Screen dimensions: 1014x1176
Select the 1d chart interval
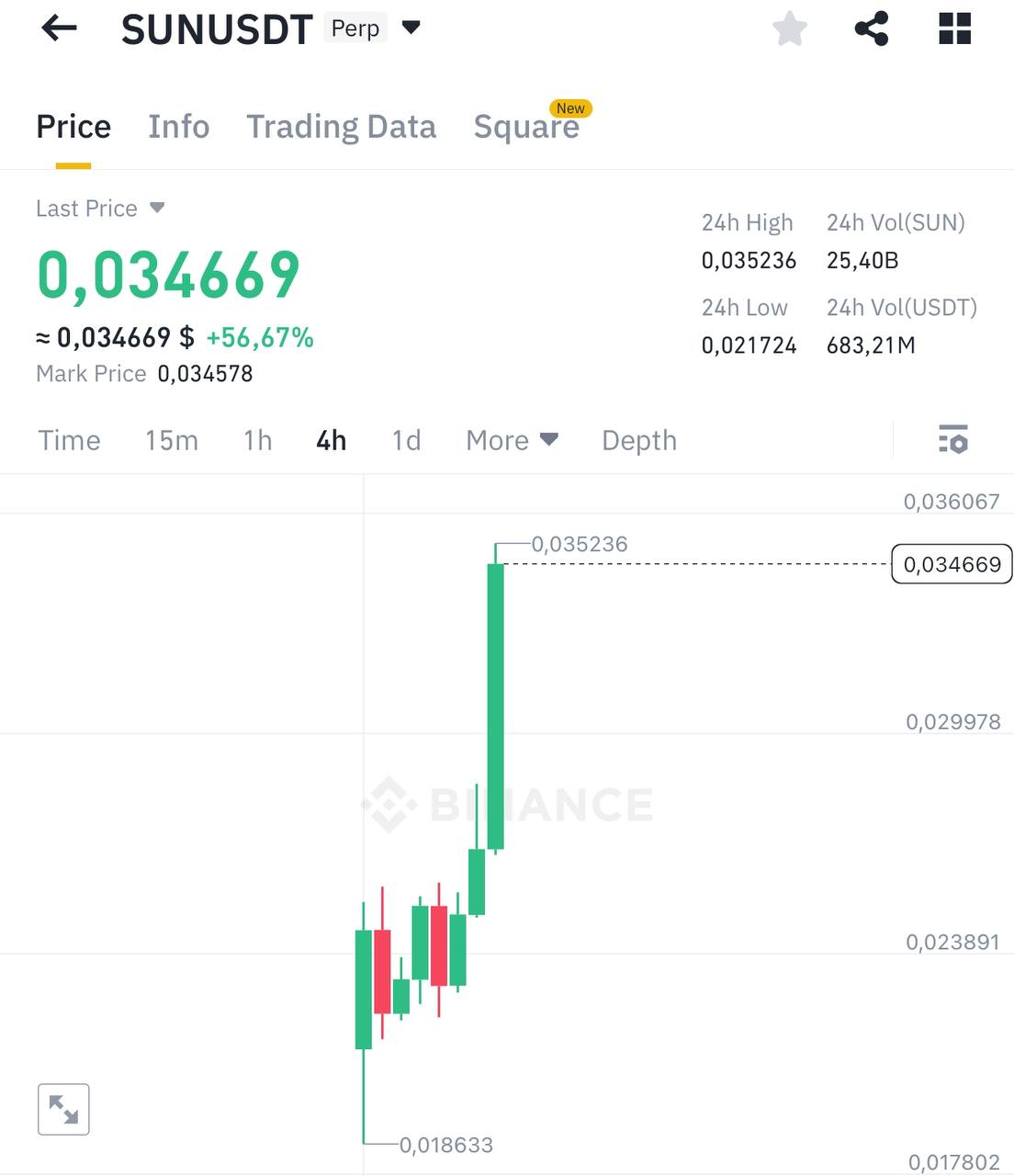point(406,440)
